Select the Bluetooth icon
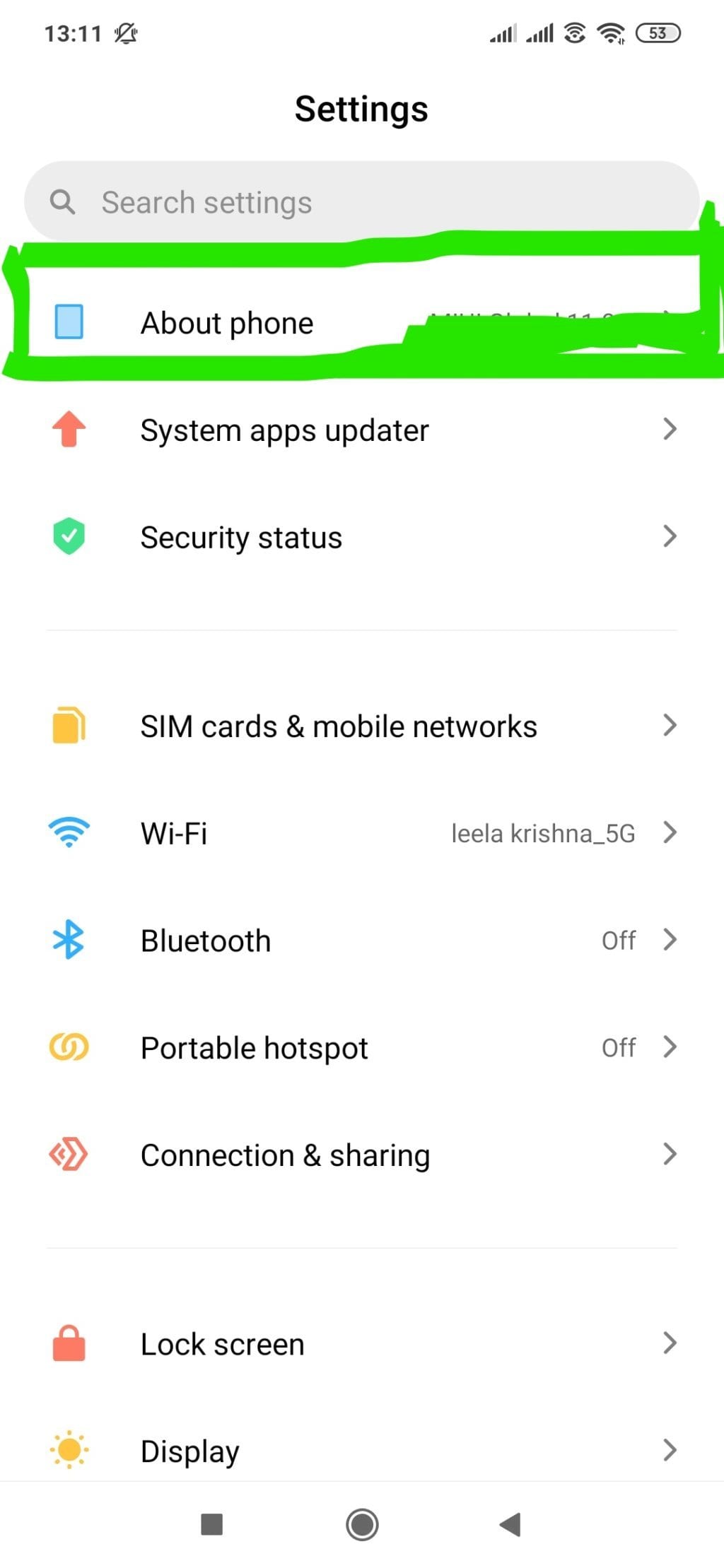Viewport: 724px width, 1568px height. tap(69, 941)
